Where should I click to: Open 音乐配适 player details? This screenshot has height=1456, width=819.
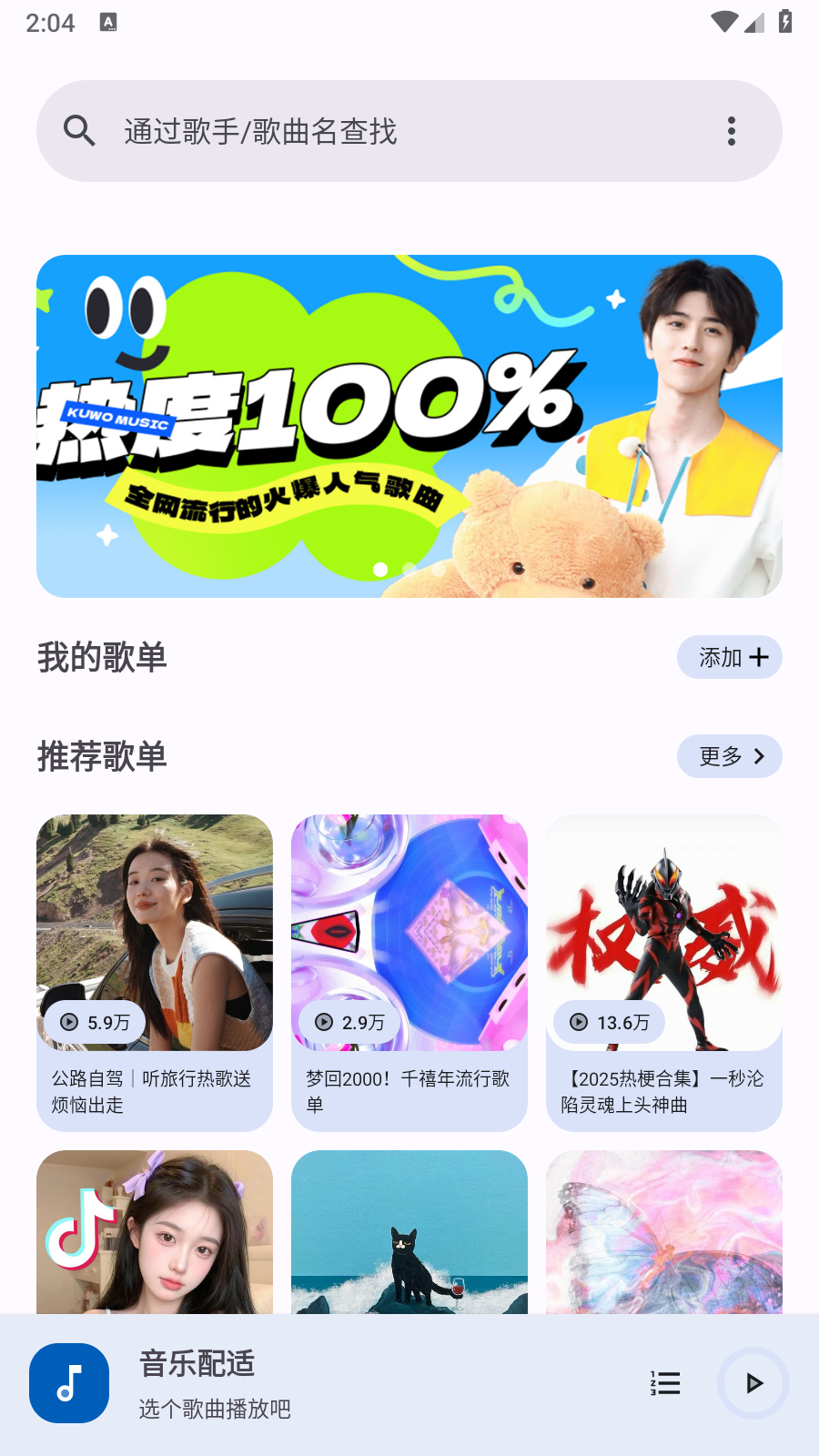point(196,1364)
